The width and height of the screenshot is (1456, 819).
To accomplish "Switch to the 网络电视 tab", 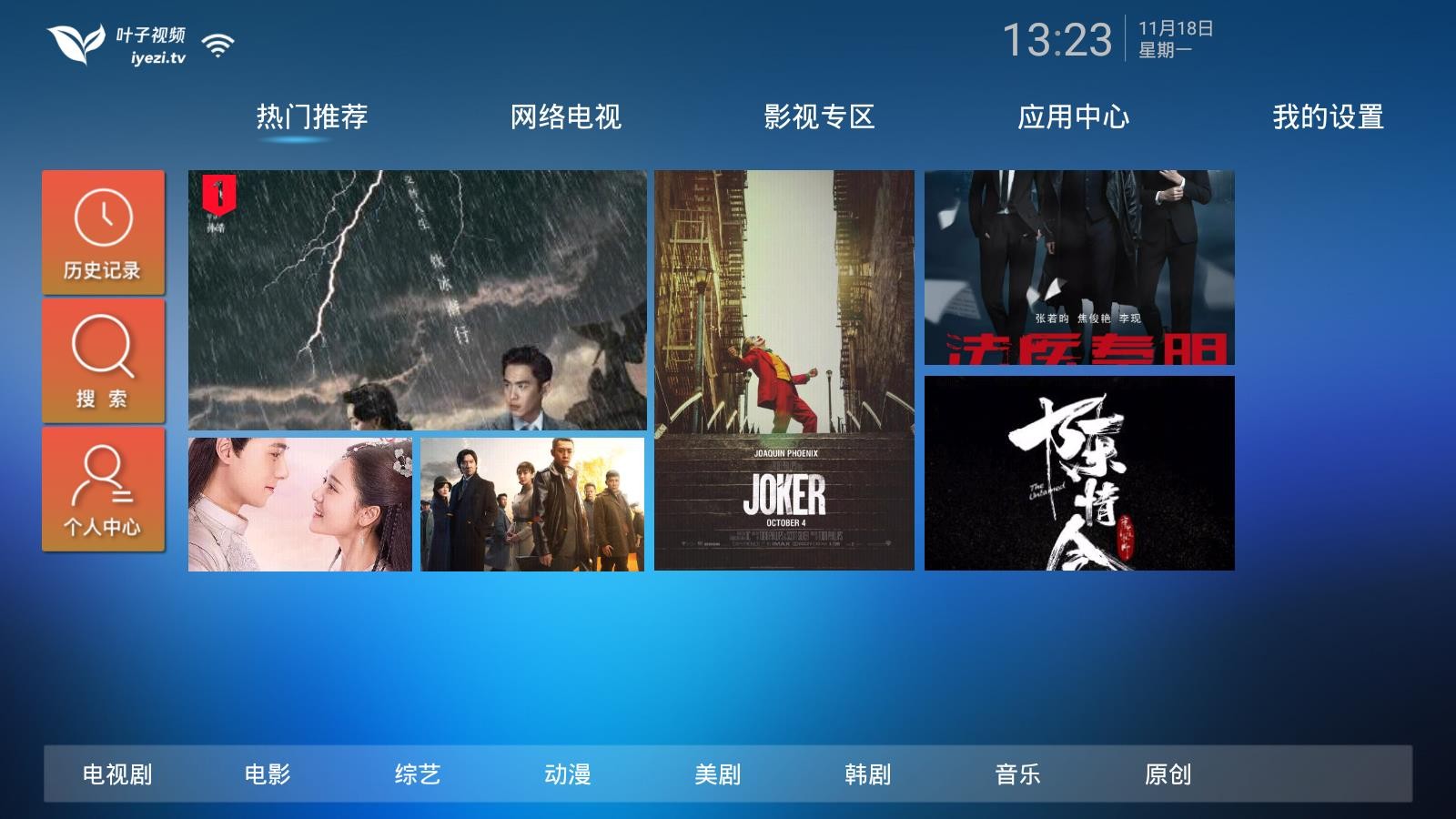I will click(565, 116).
